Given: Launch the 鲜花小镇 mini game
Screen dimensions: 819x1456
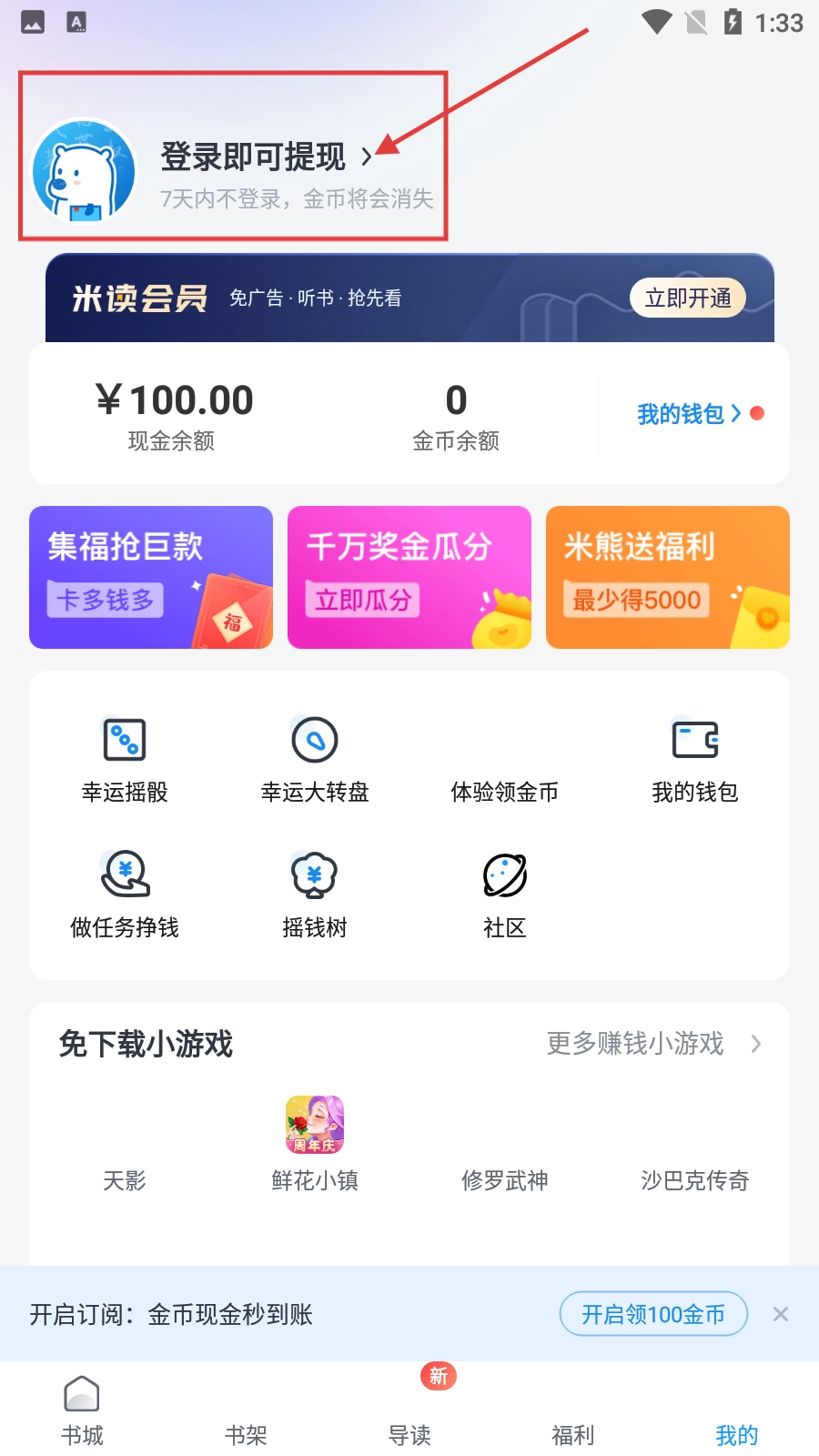Looking at the screenshot, I should pyautogui.click(x=315, y=1143).
